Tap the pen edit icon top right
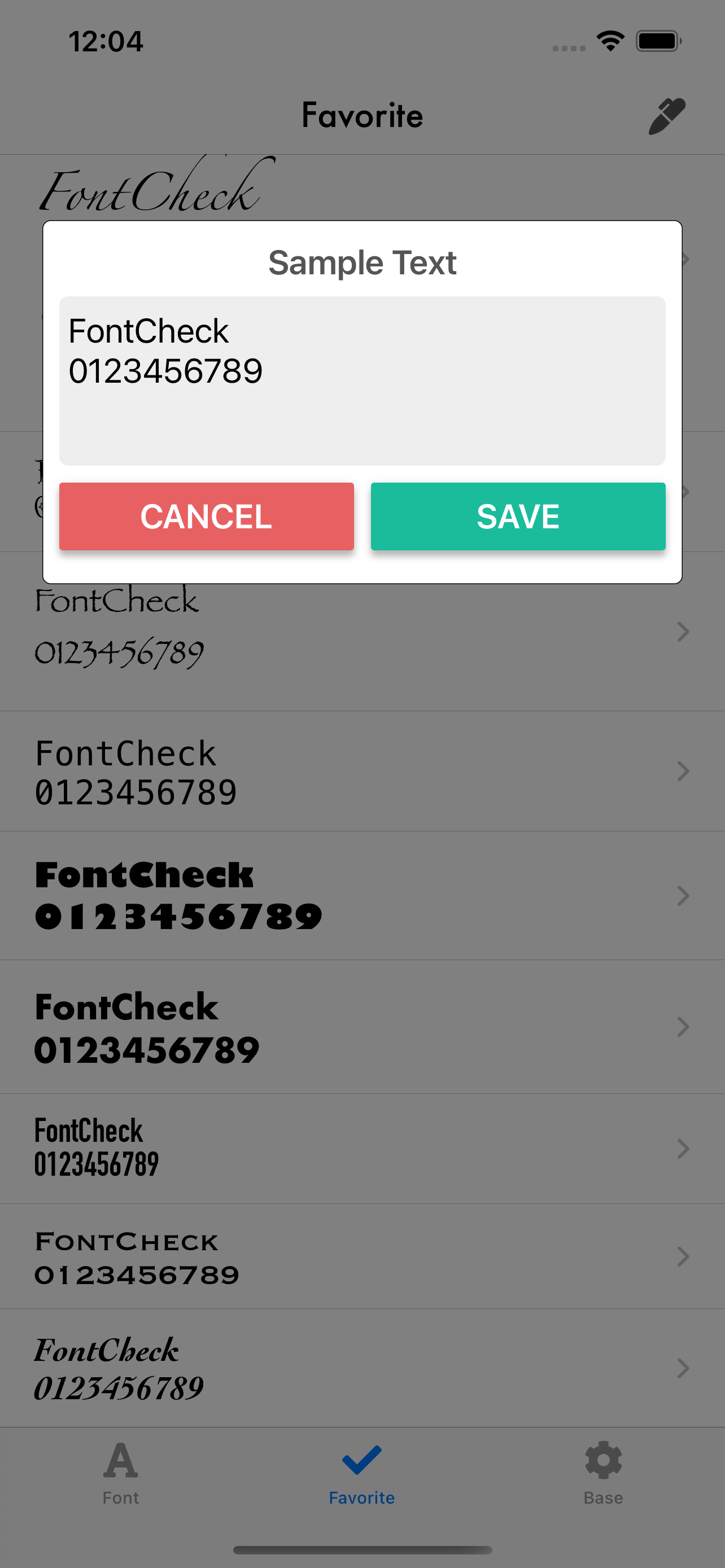 pyautogui.click(x=667, y=116)
